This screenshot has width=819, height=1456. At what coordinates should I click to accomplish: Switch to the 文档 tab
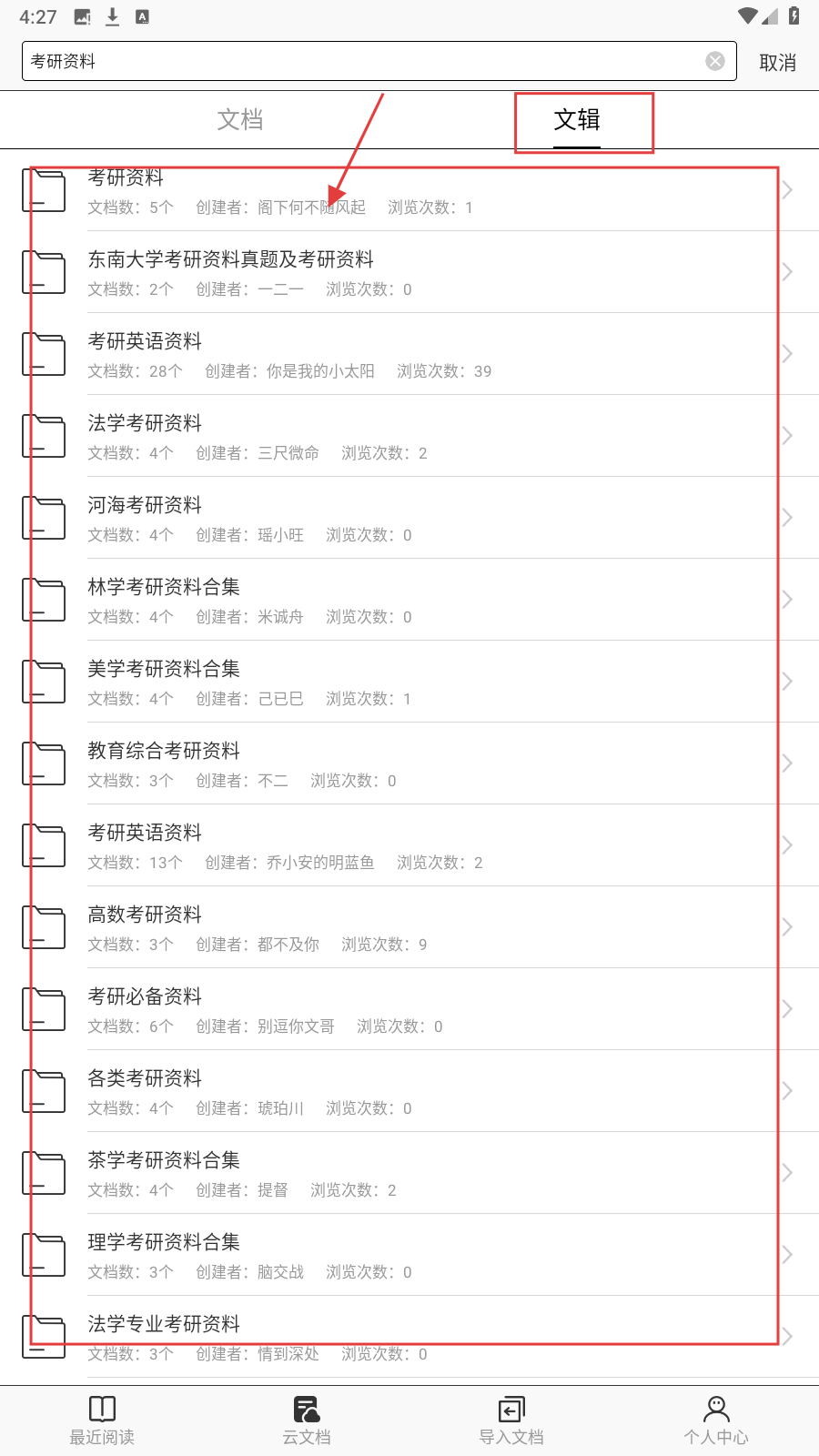pyautogui.click(x=240, y=119)
